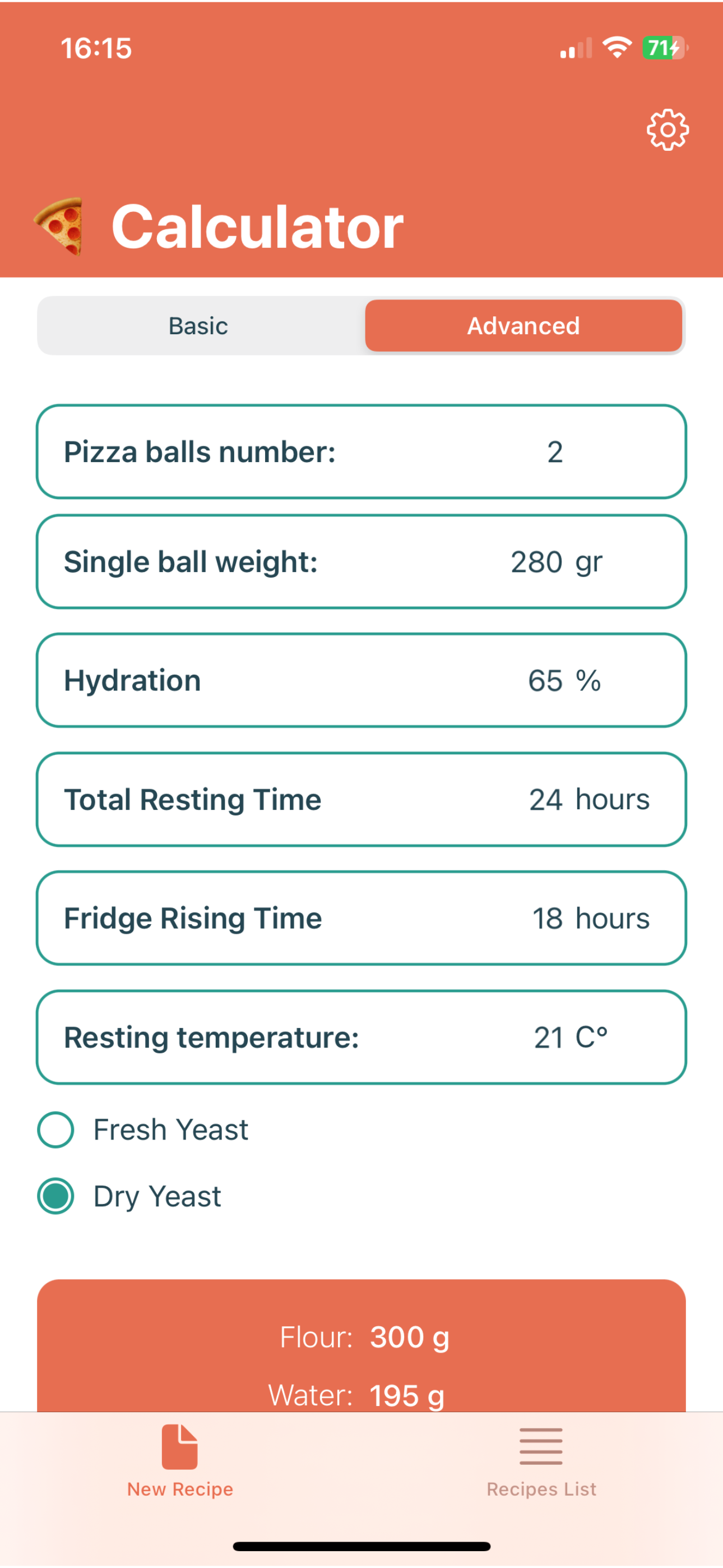Change the resting temperature value
Viewport: 723px width, 1568px height.
361,1037
